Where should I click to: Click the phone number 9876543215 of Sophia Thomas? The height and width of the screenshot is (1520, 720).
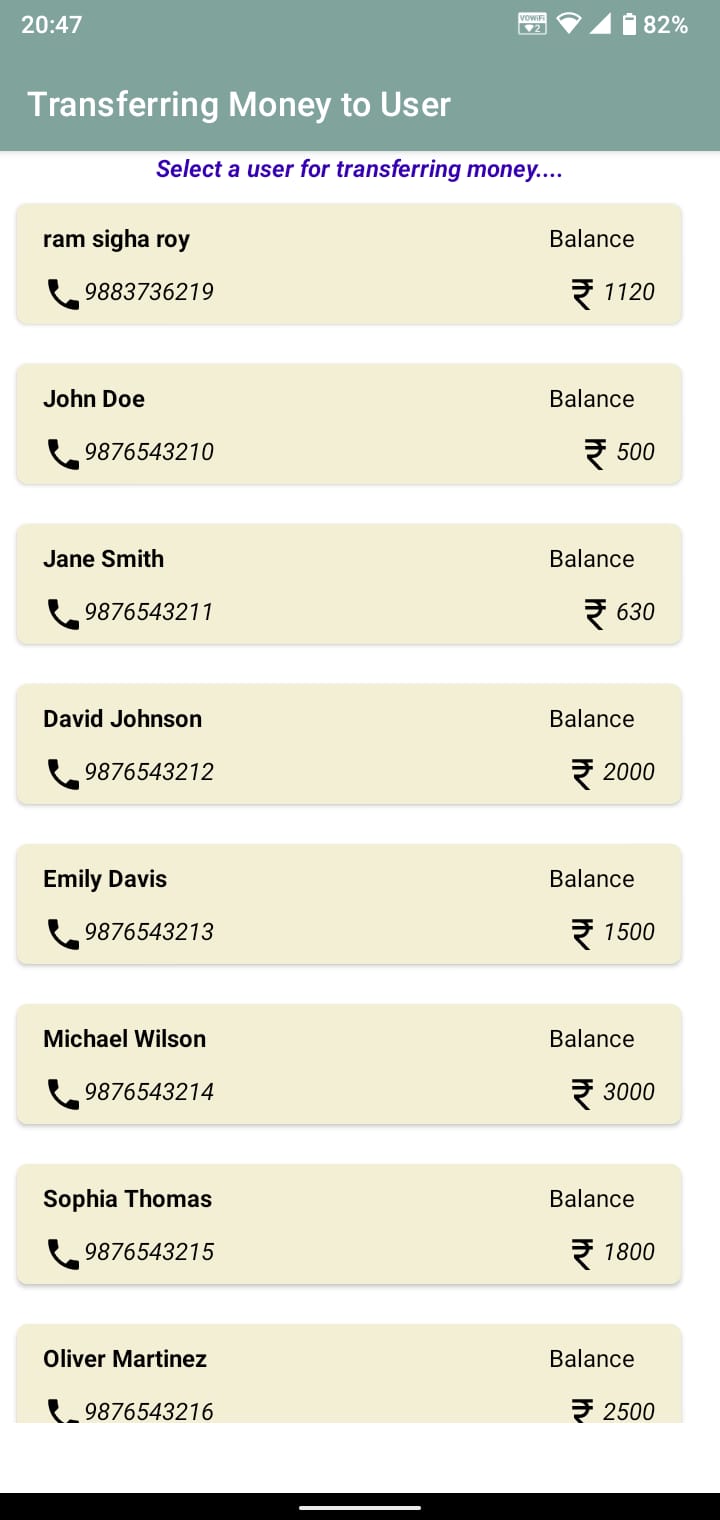click(150, 1252)
